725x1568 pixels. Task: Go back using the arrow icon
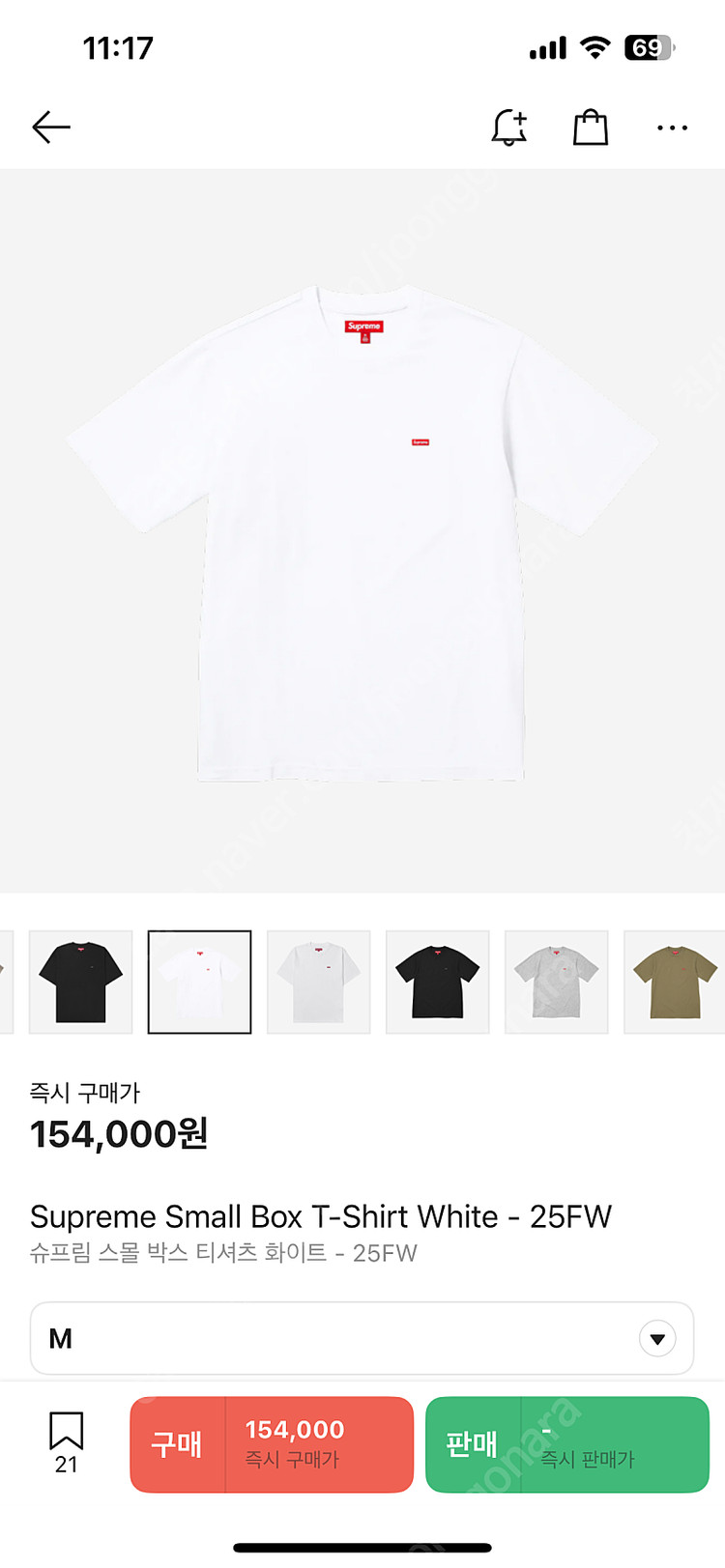click(x=51, y=128)
